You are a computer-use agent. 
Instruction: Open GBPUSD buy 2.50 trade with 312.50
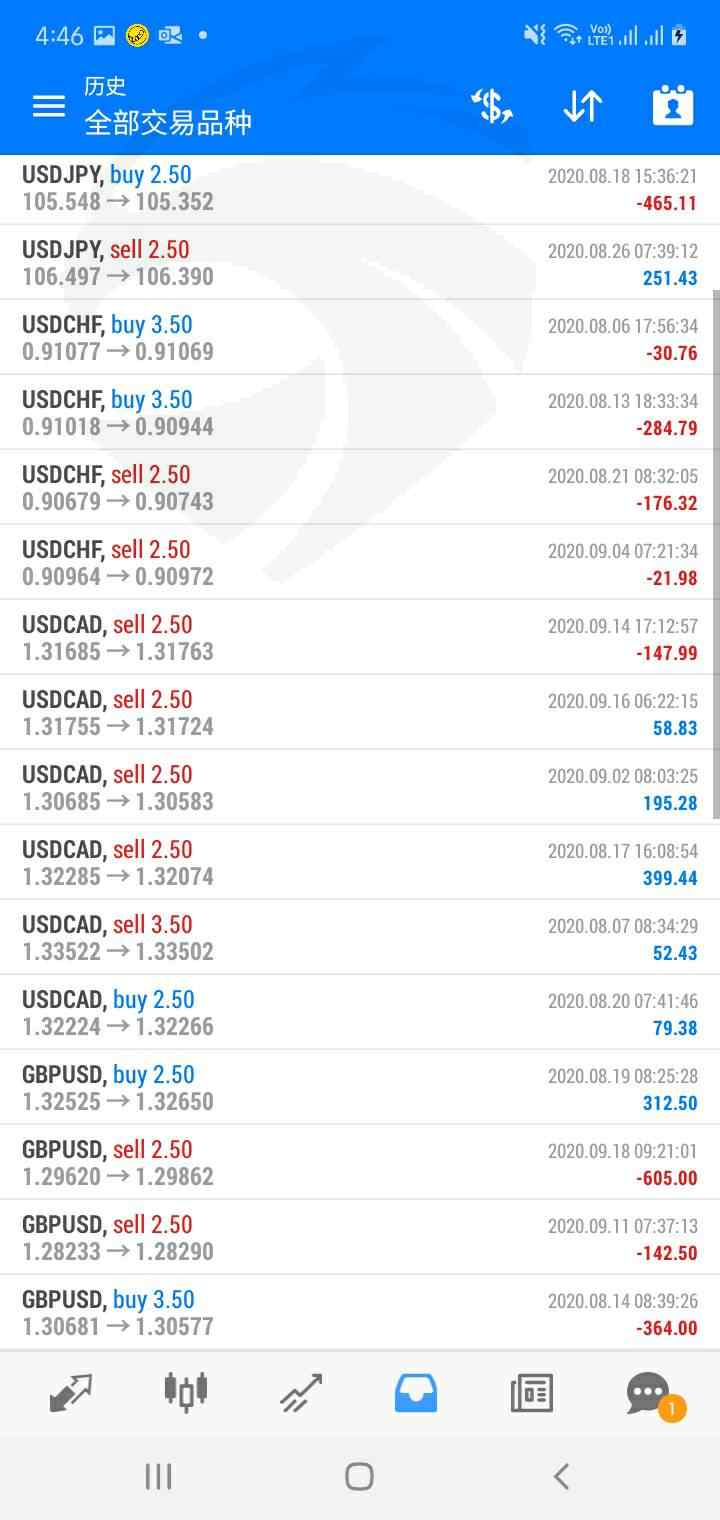360,1088
